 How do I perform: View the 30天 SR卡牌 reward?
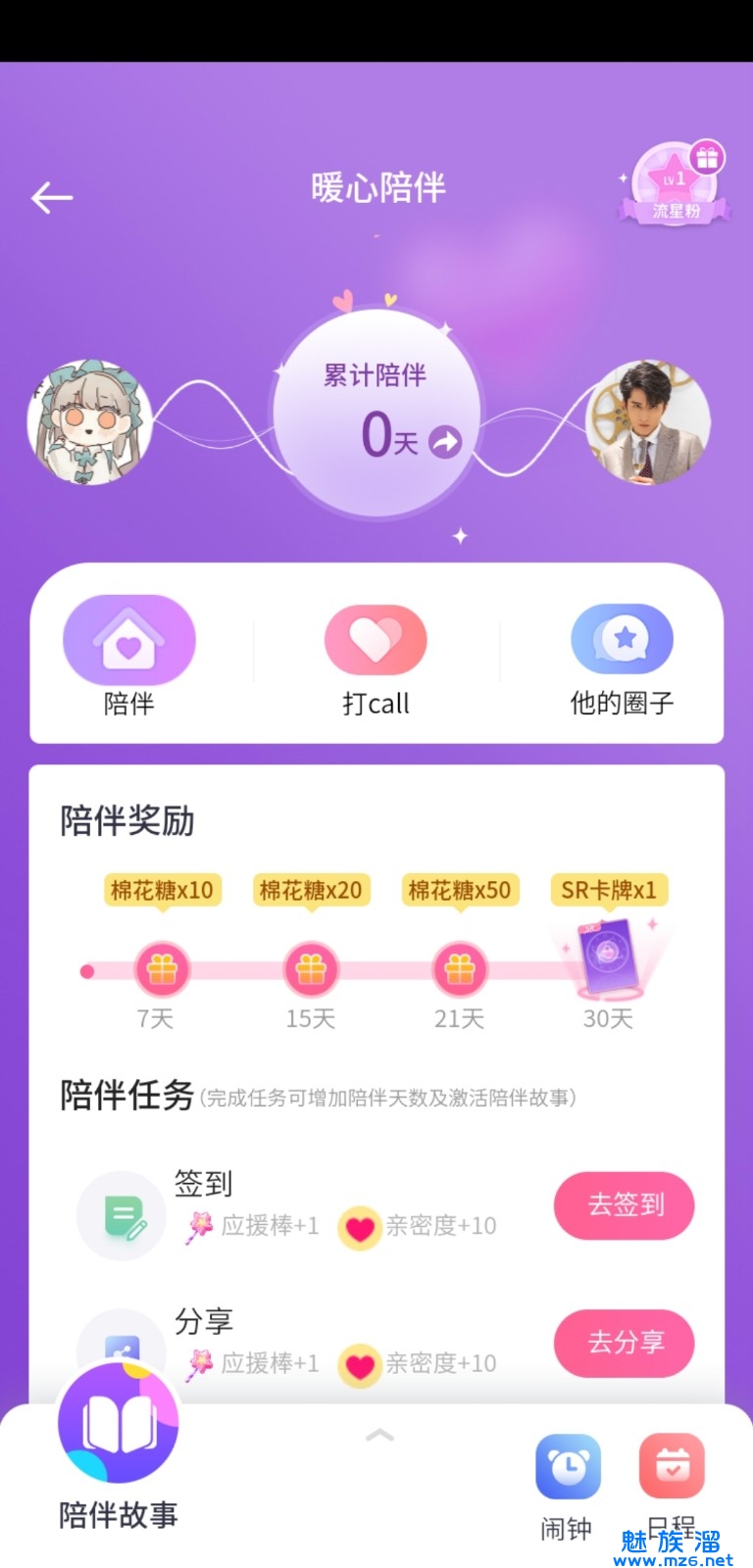(x=608, y=955)
